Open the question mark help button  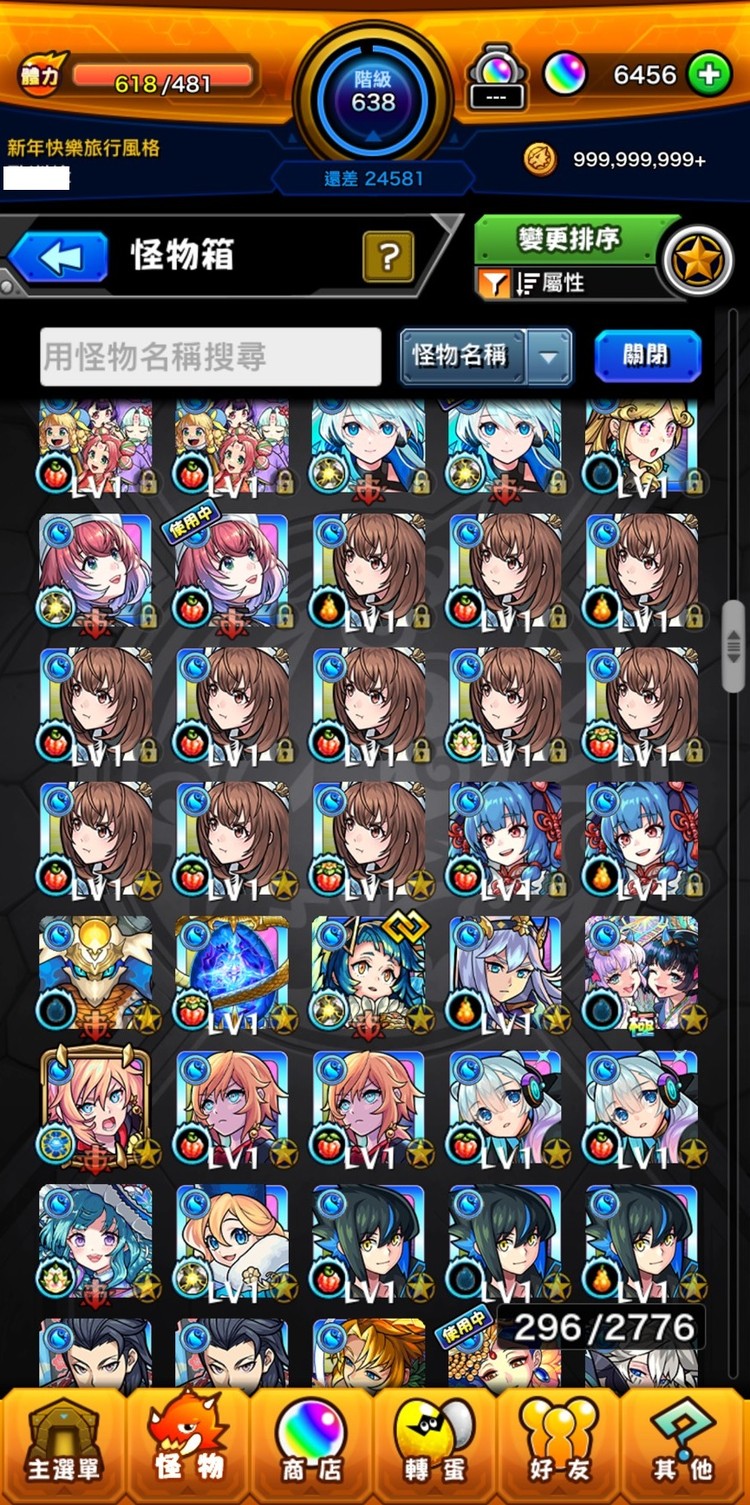[x=388, y=258]
